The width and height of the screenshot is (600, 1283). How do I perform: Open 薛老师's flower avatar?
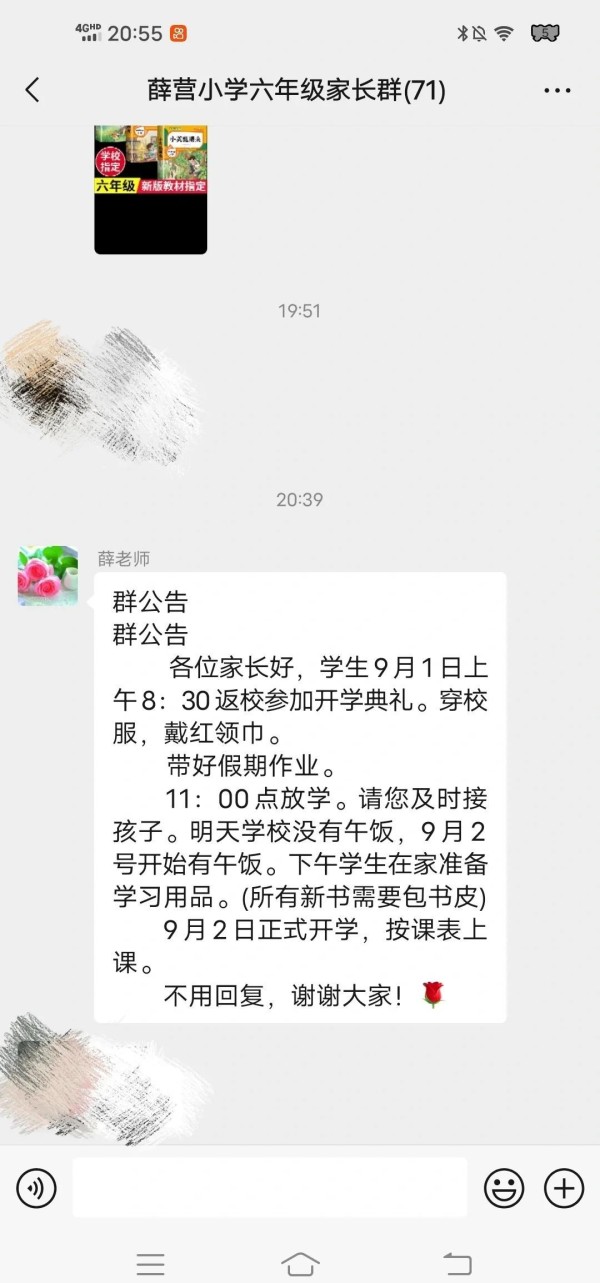click(48, 576)
